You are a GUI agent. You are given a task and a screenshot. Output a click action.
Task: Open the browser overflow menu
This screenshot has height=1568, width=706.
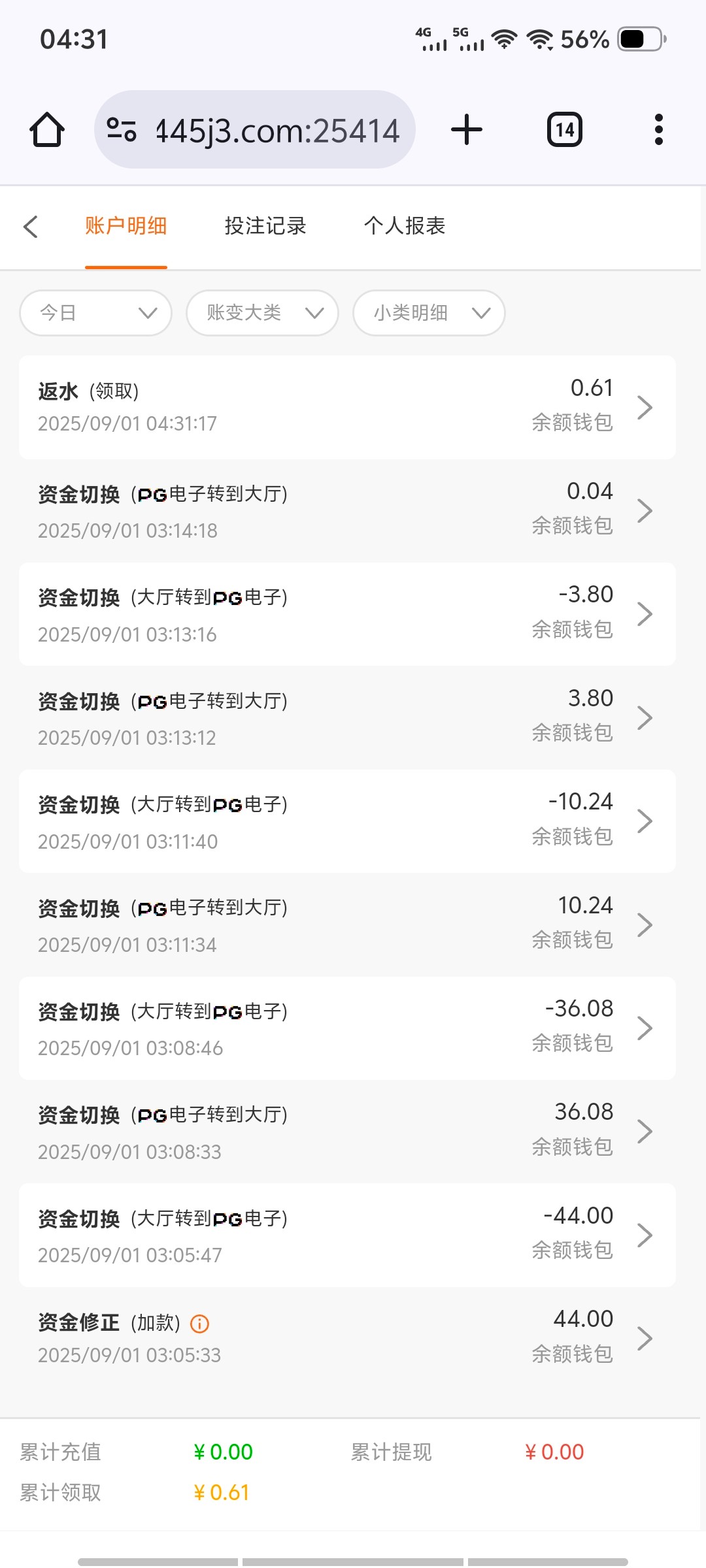(x=658, y=129)
